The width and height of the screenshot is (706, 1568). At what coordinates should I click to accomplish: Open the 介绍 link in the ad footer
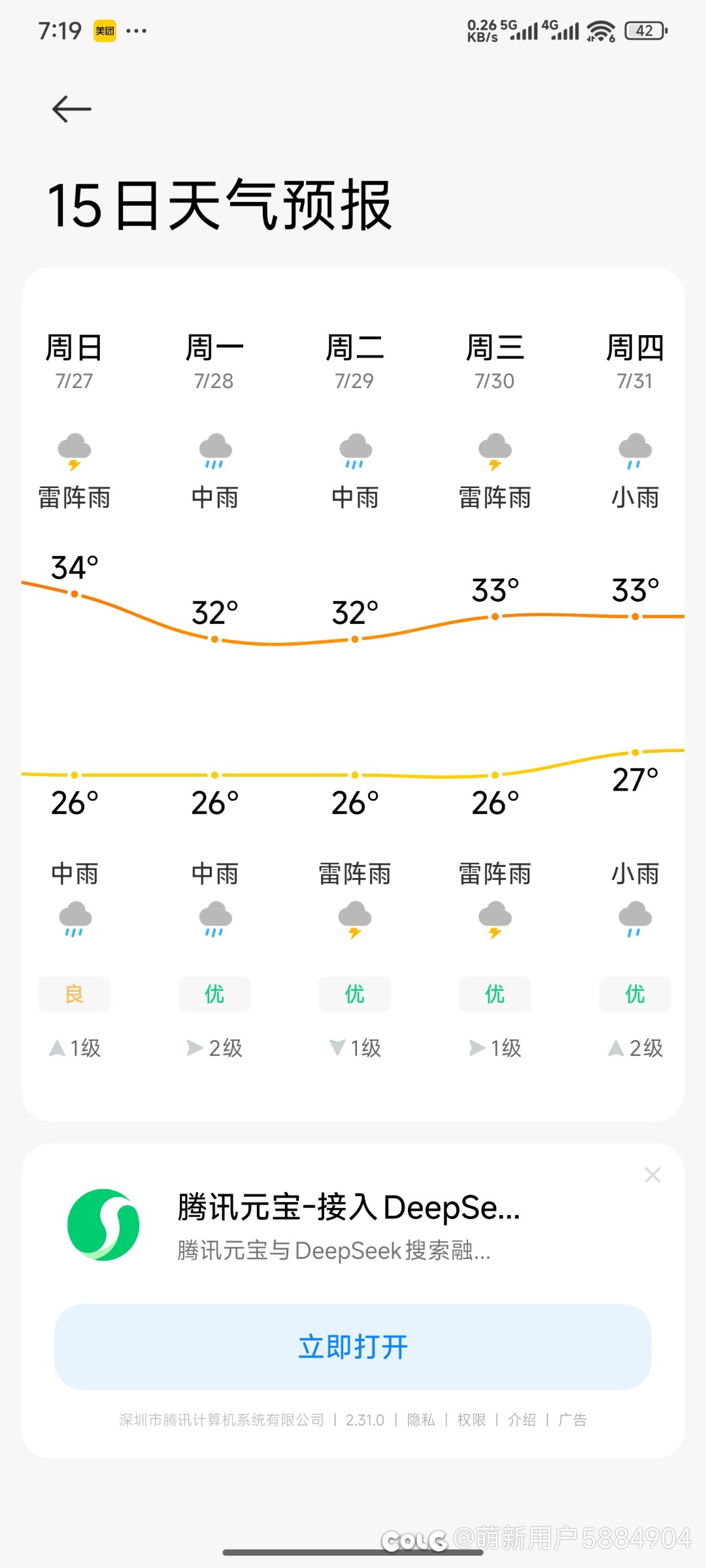(x=522, y=1420)
